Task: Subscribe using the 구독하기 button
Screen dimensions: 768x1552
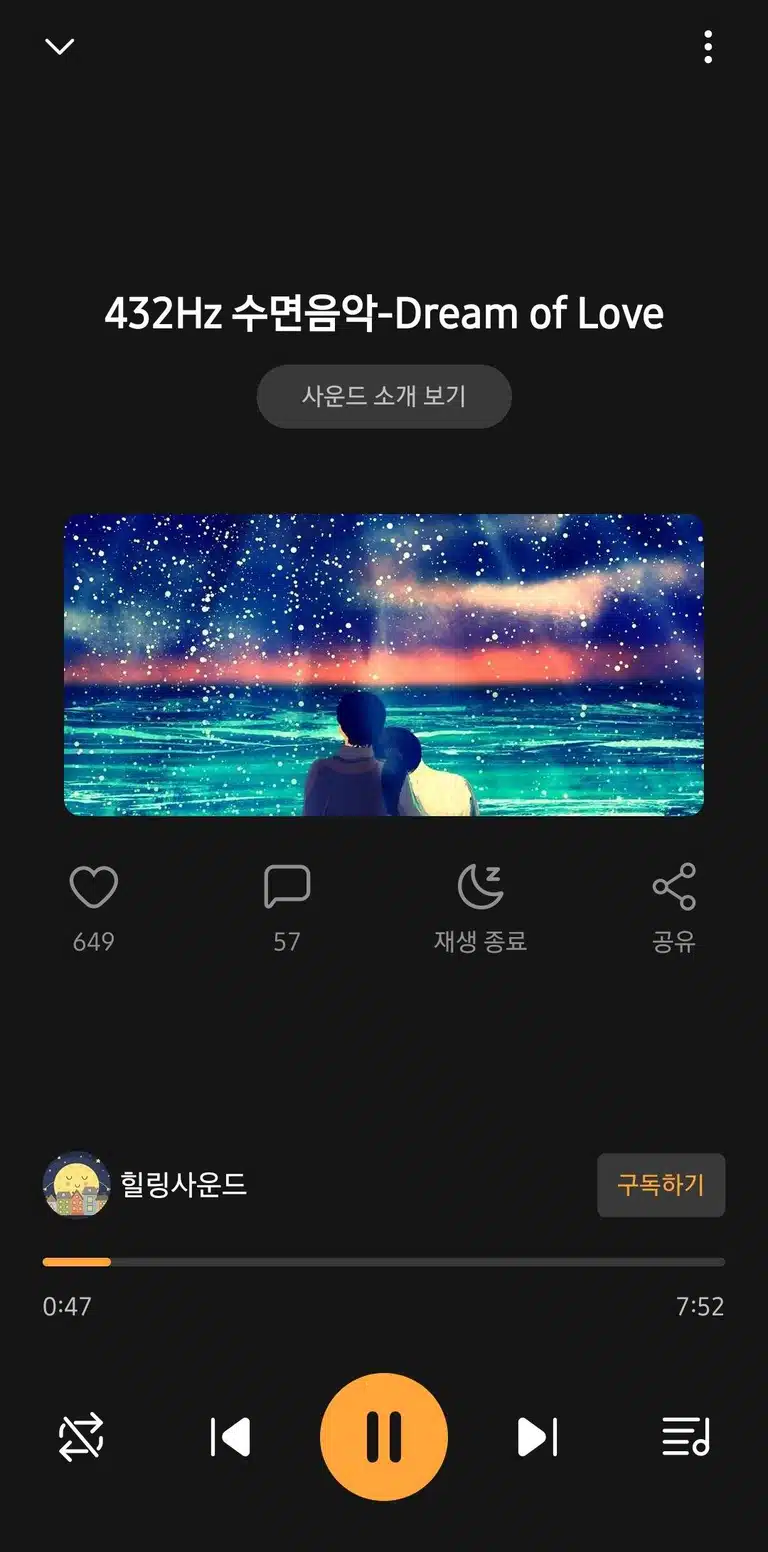Action: click(661, 1185)
